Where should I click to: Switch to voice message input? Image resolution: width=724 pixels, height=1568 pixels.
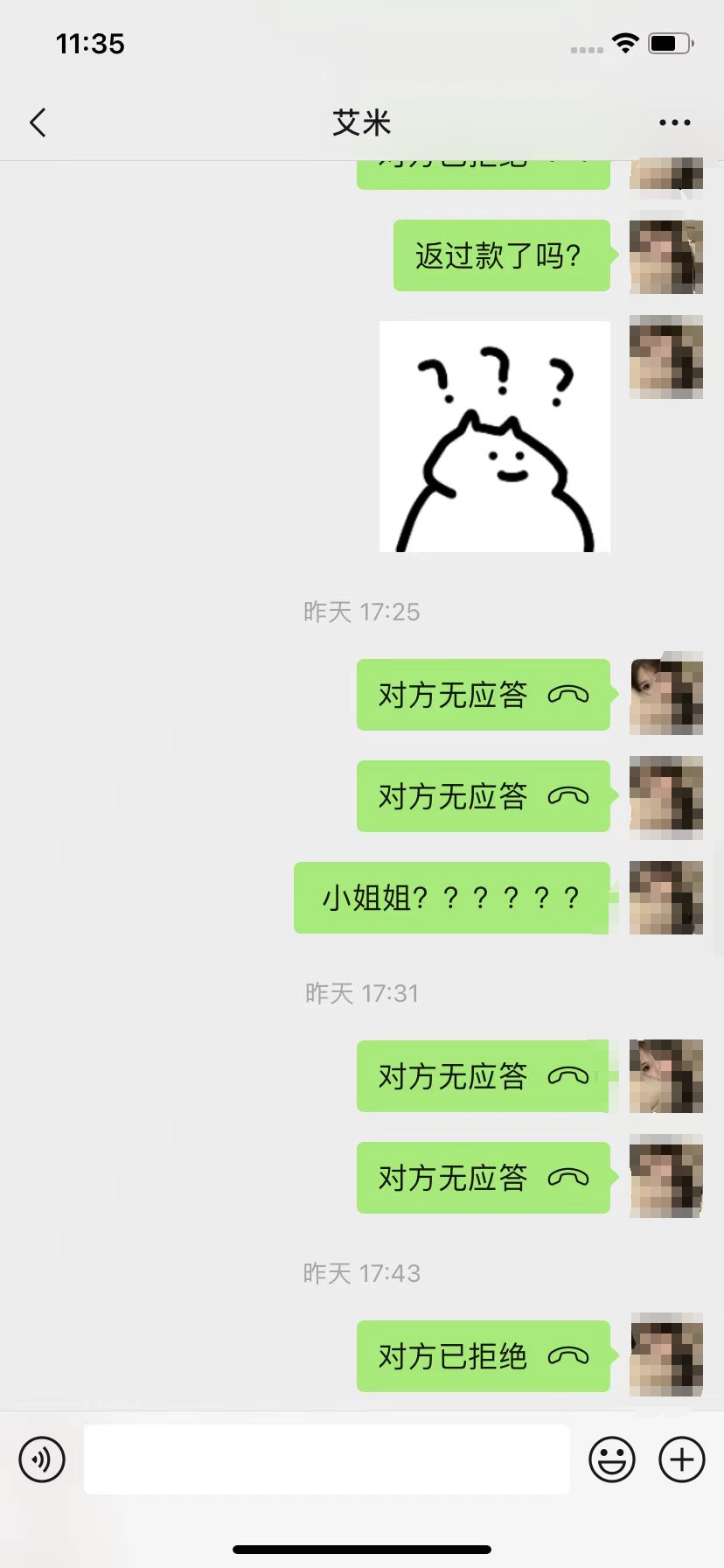[42, 1459]
